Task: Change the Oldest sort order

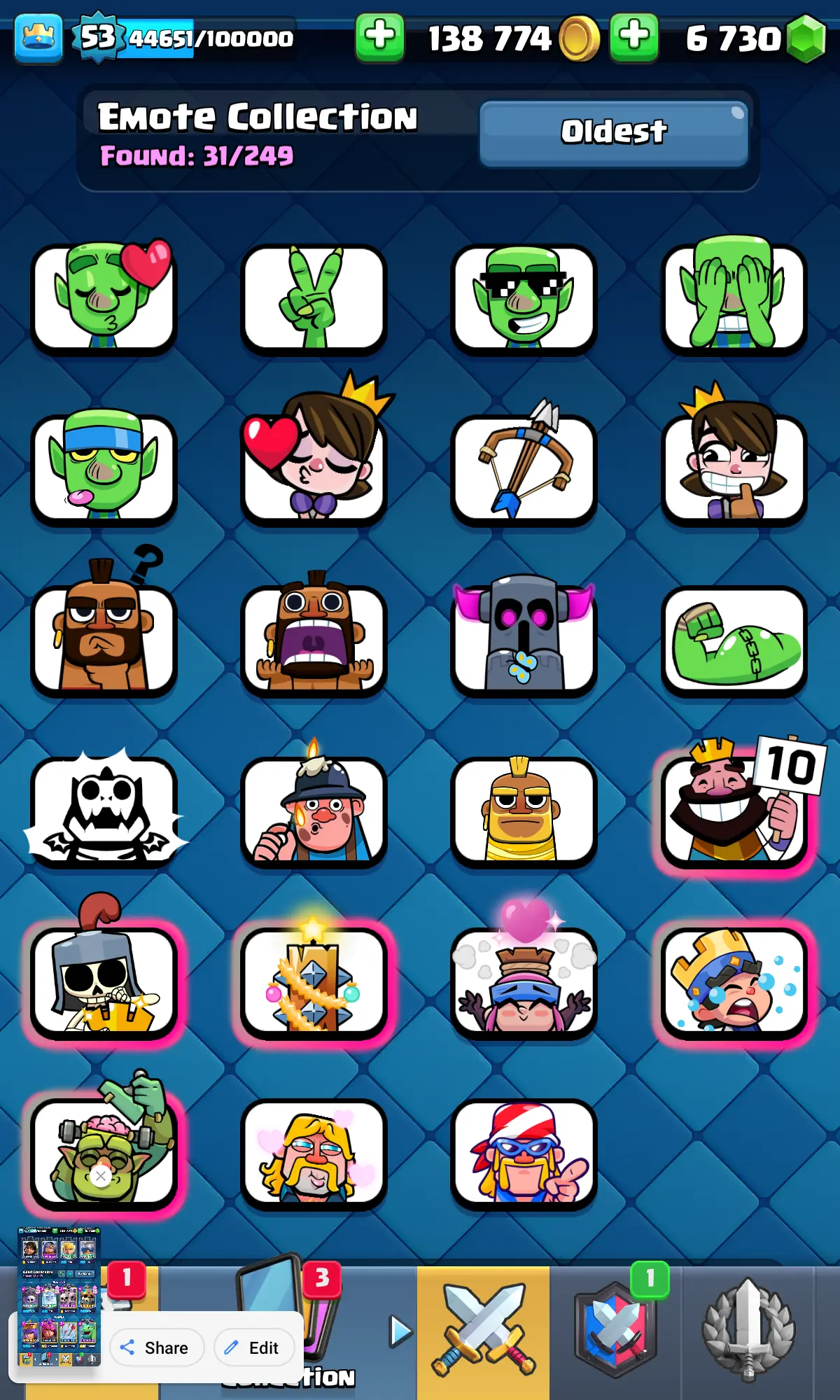Action: pos(614,133)
